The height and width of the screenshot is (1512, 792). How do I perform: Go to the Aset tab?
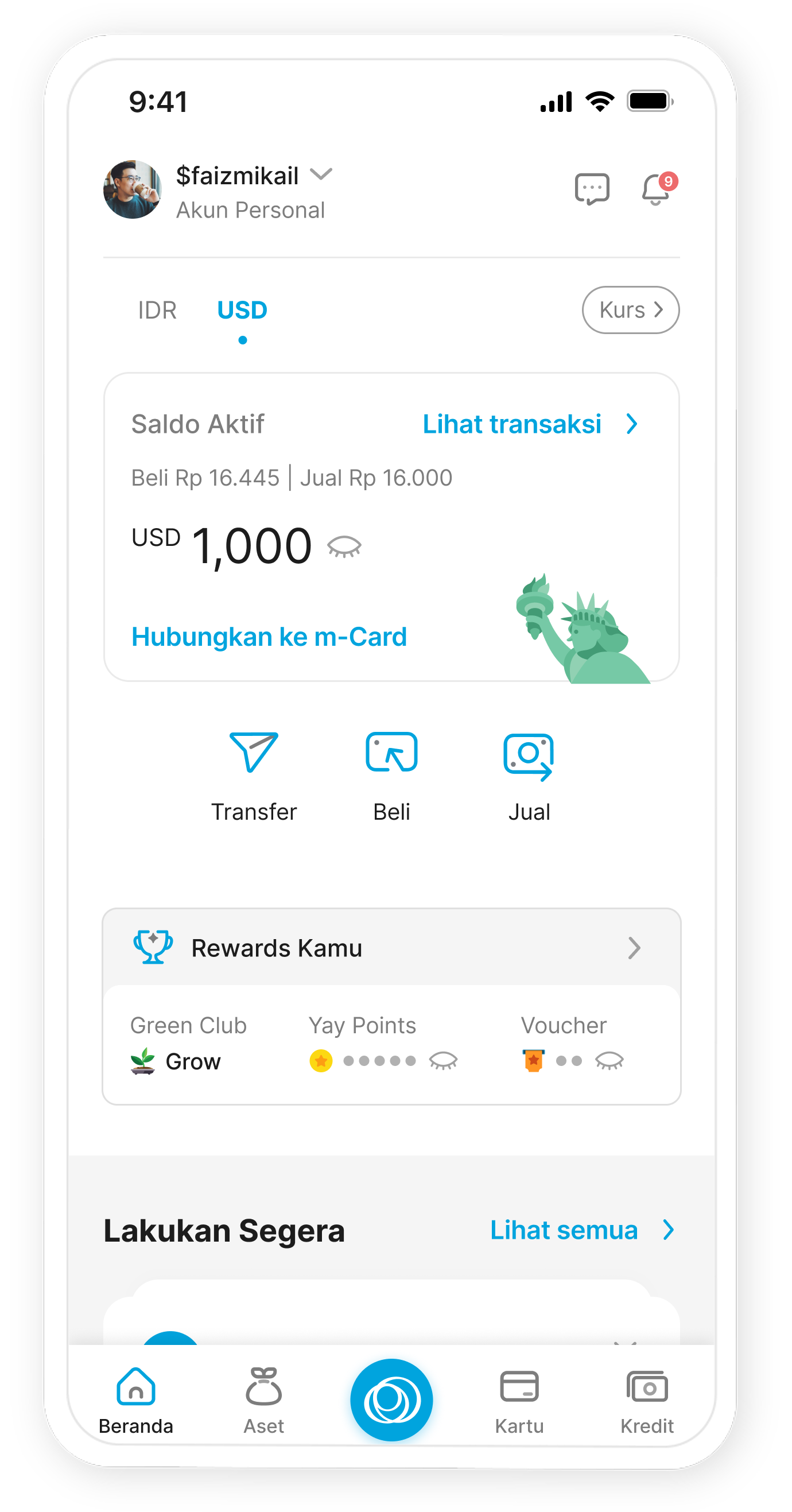click(263, 1399)
